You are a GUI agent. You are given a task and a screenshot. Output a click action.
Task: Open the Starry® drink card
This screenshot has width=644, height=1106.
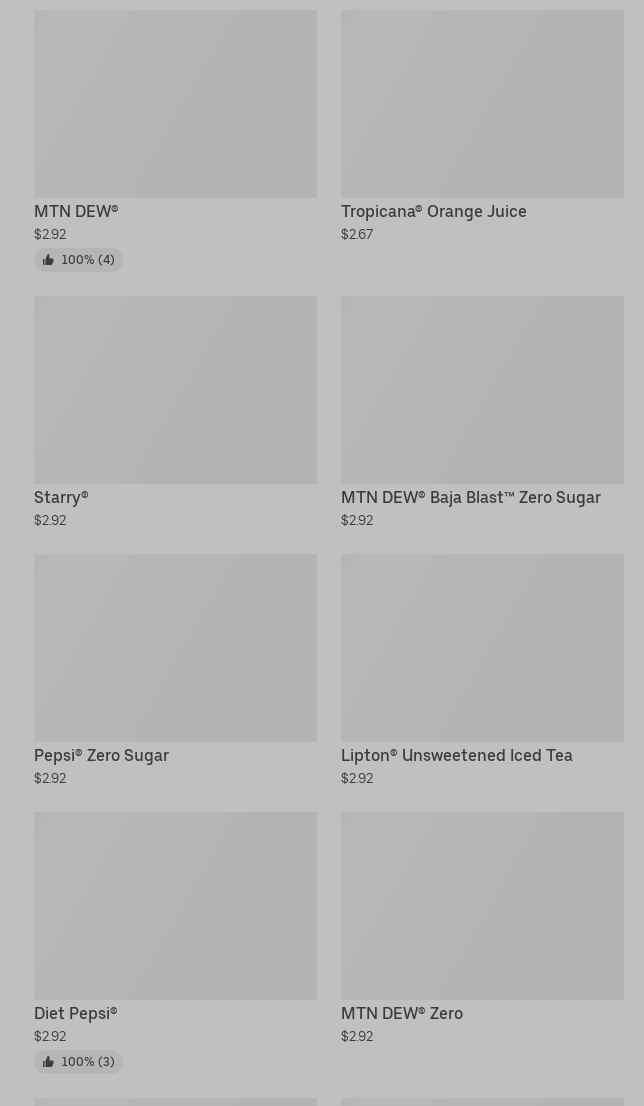[176, 413]
